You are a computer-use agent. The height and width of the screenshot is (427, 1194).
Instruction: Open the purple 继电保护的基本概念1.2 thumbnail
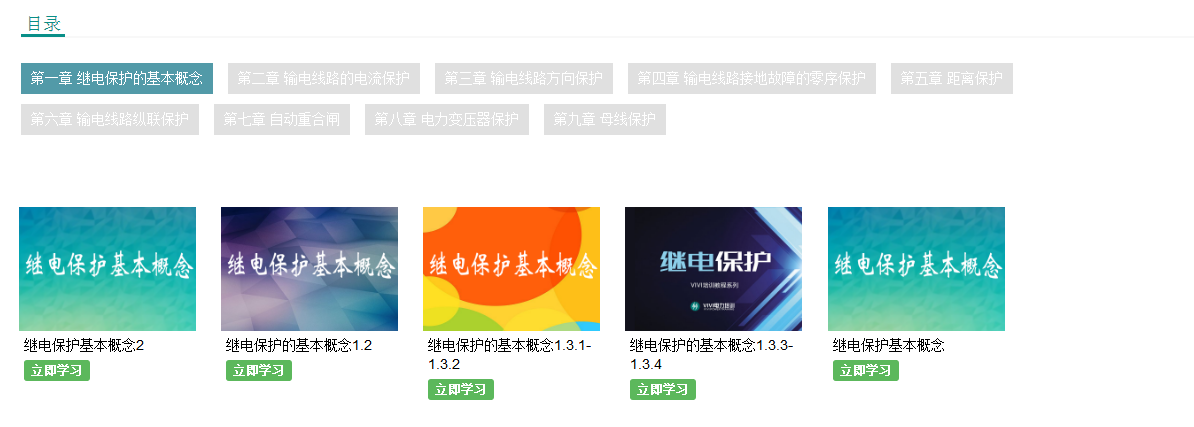(309, 268)
